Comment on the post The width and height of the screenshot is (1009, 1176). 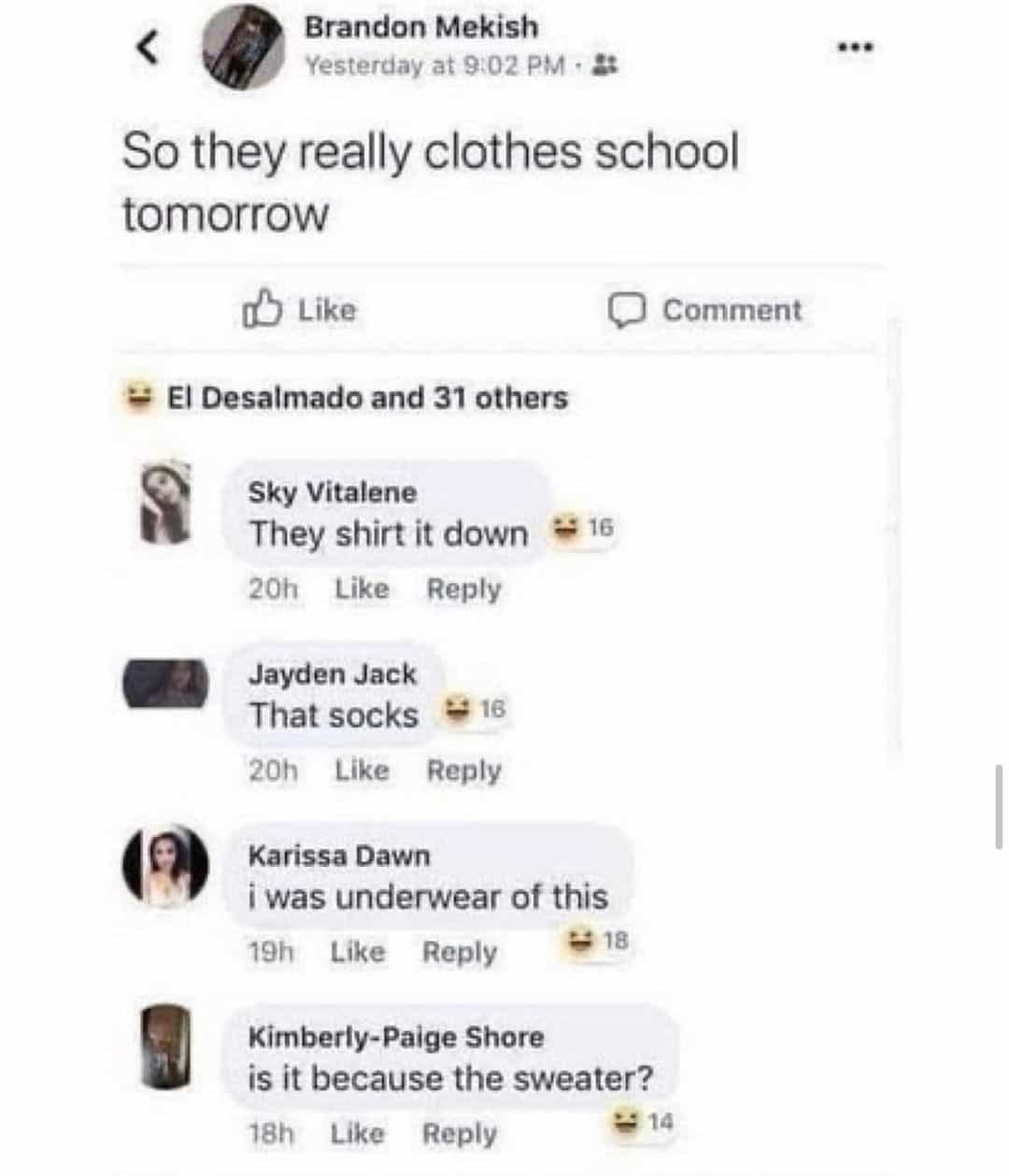coord(705,310)
